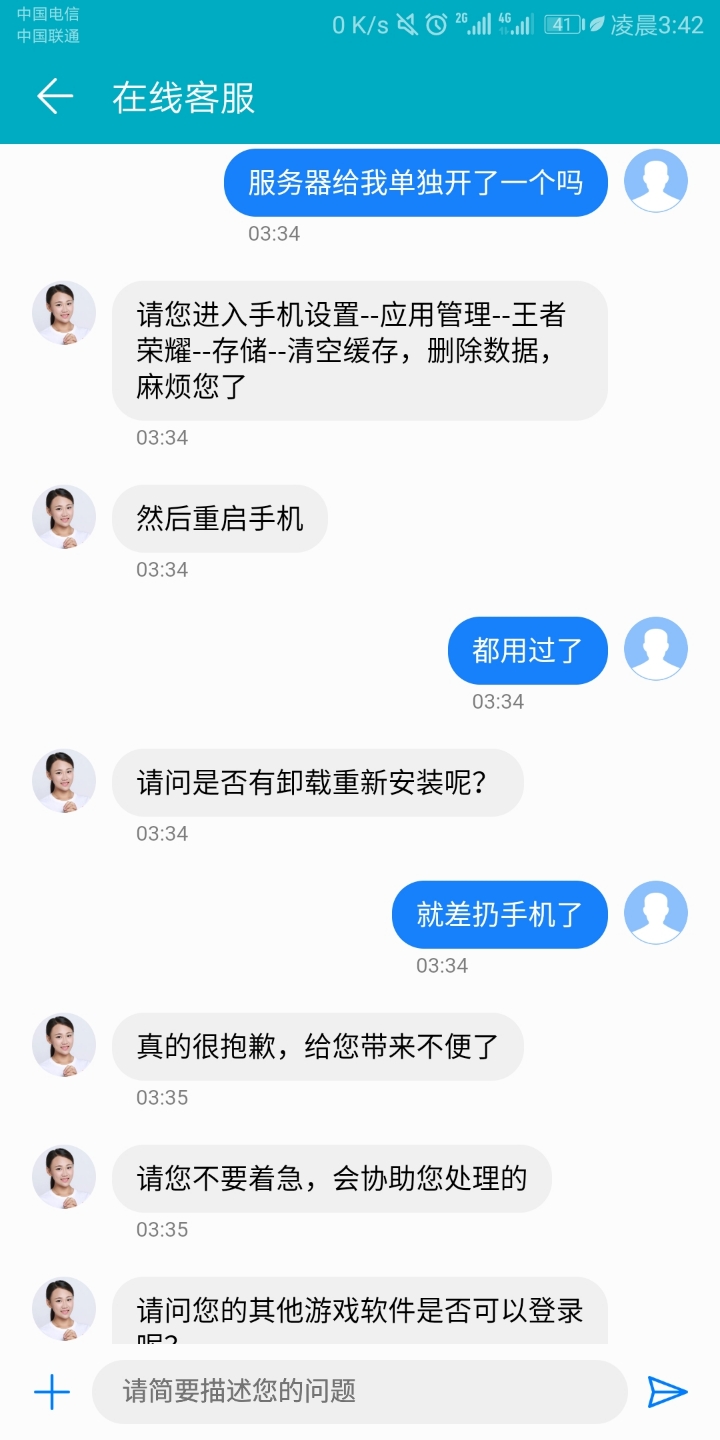Viewport: 720px width, 1440px height.
Task: Tap the message asking about reinstalling the app
Action: coord(320,782)
